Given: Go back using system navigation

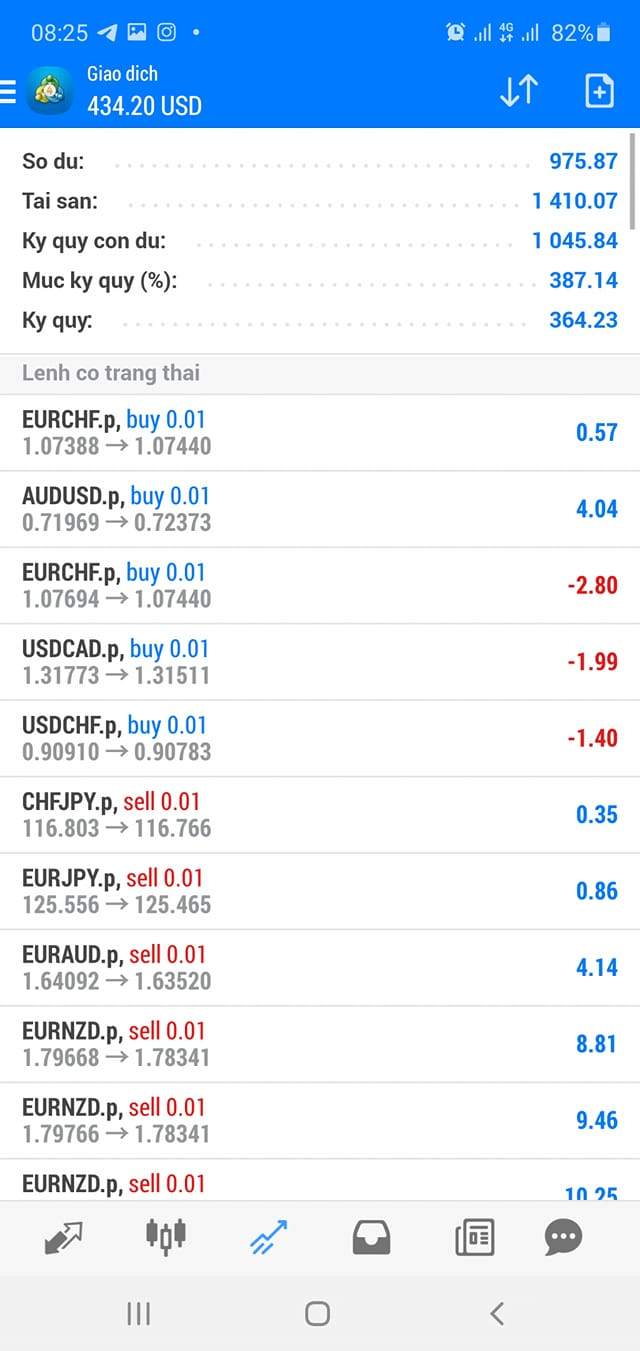Looking at the screenshot, I should click(x=497, y=1313).
